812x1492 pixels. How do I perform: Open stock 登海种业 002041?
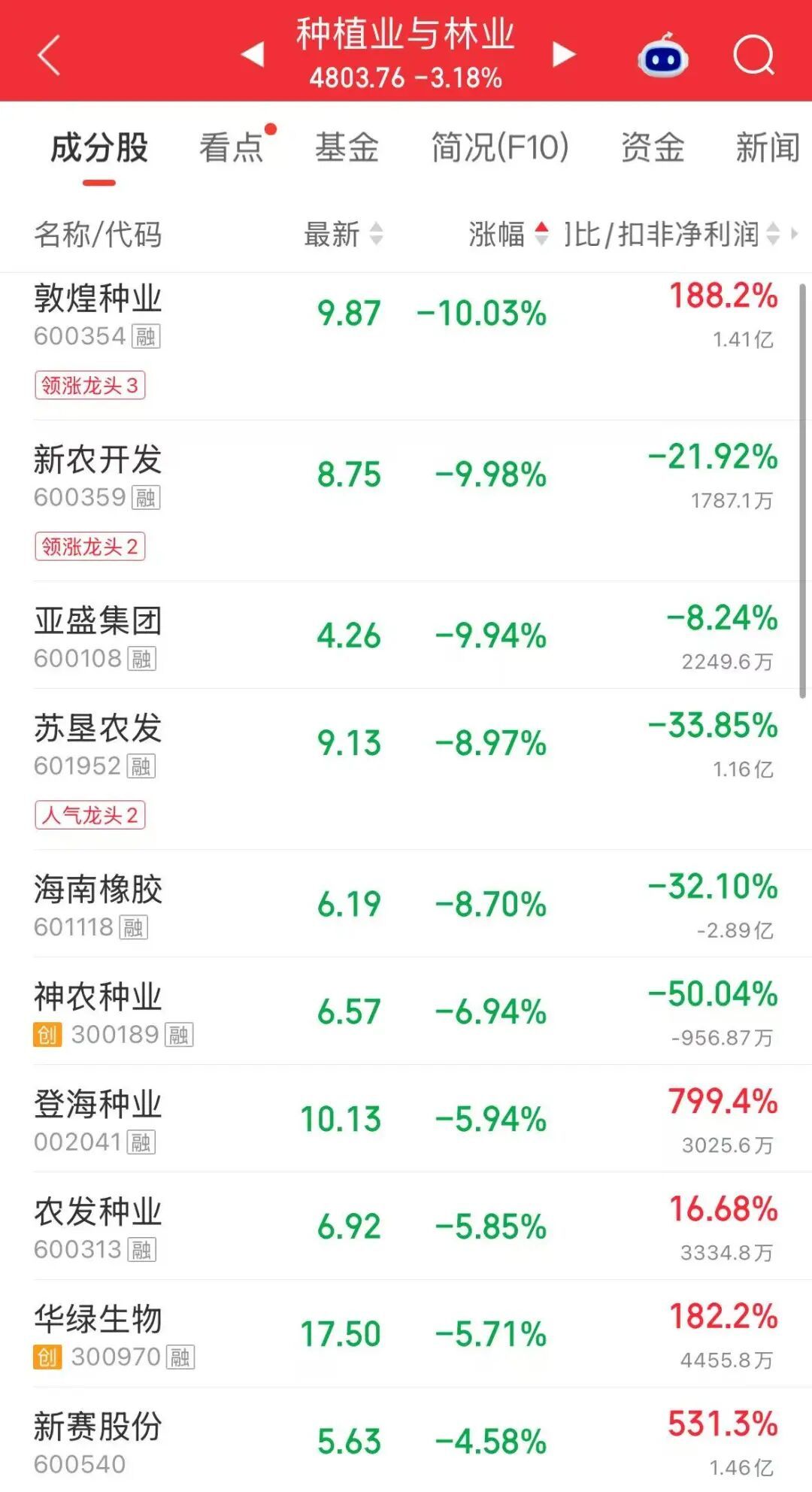click(406, 1119)
